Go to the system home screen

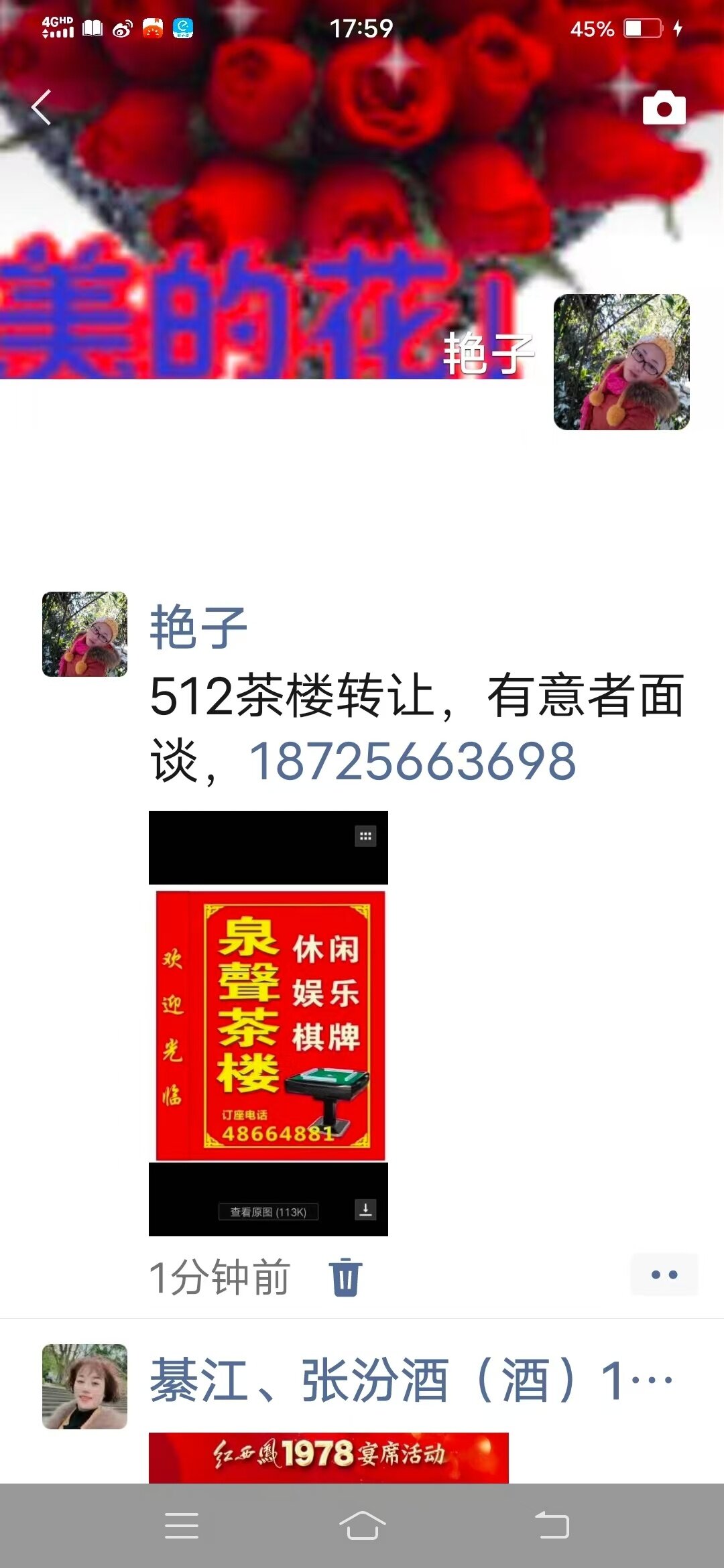[x=362, y=1526]
